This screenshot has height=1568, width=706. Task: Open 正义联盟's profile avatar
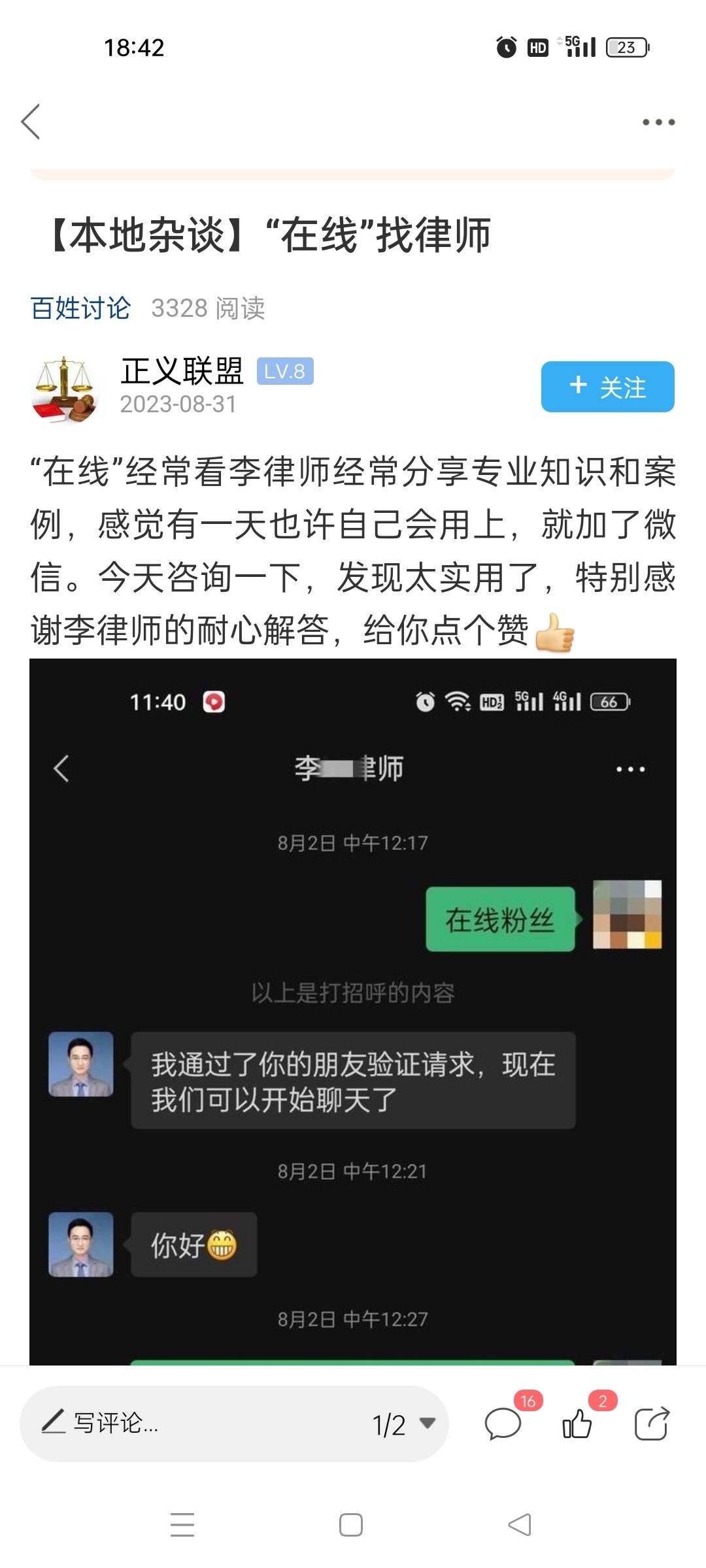[63, 389]
